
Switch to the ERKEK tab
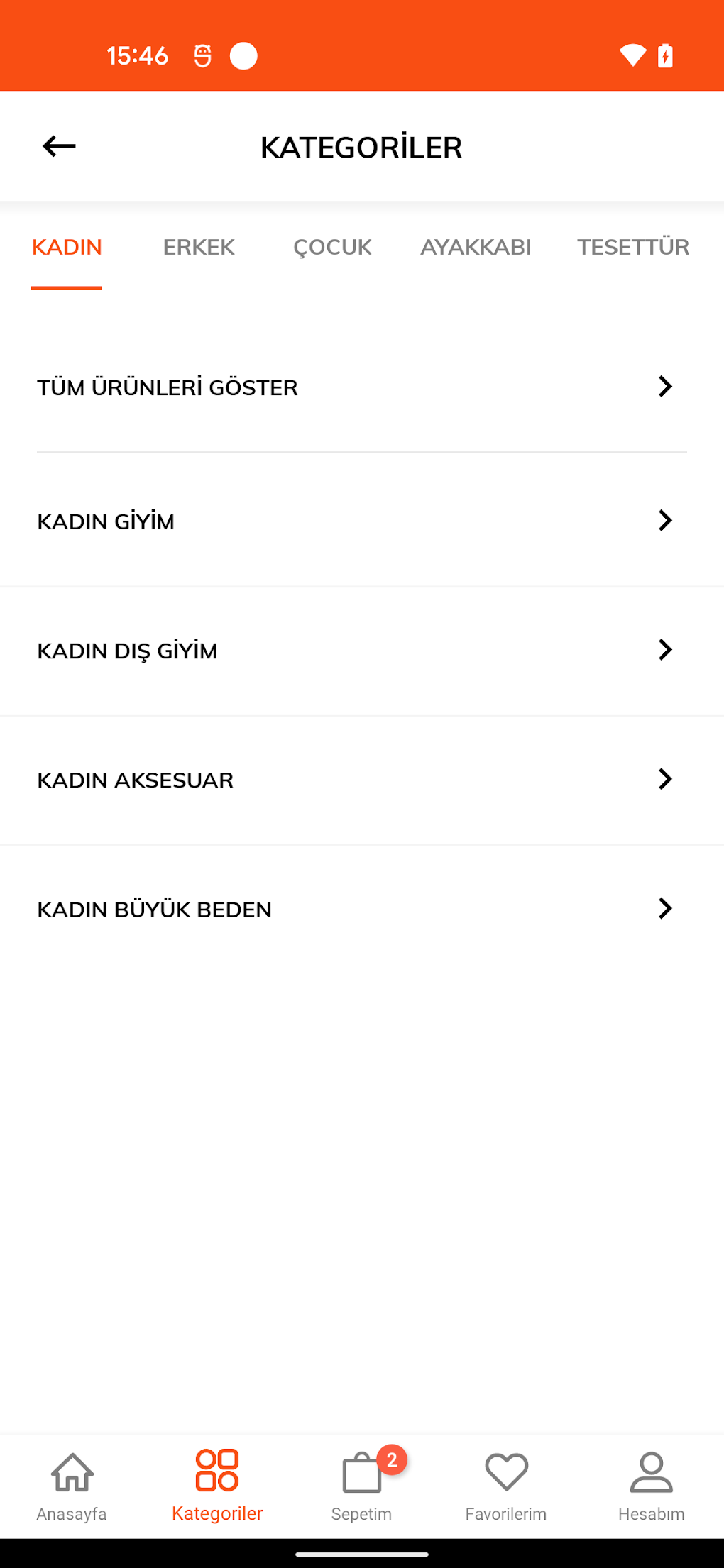[x=199, y=247]
